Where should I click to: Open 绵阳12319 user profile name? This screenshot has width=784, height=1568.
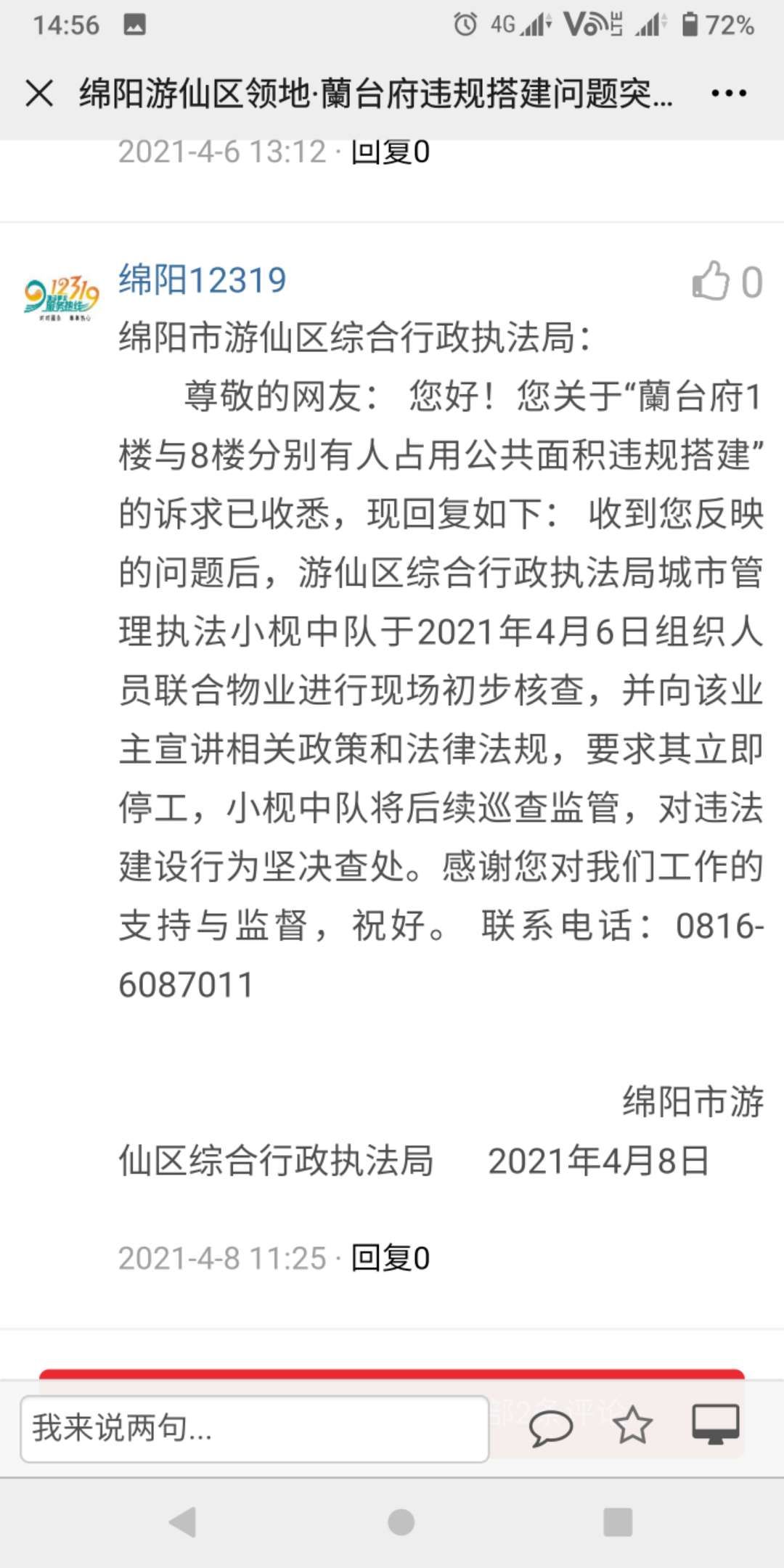[203, 279]
